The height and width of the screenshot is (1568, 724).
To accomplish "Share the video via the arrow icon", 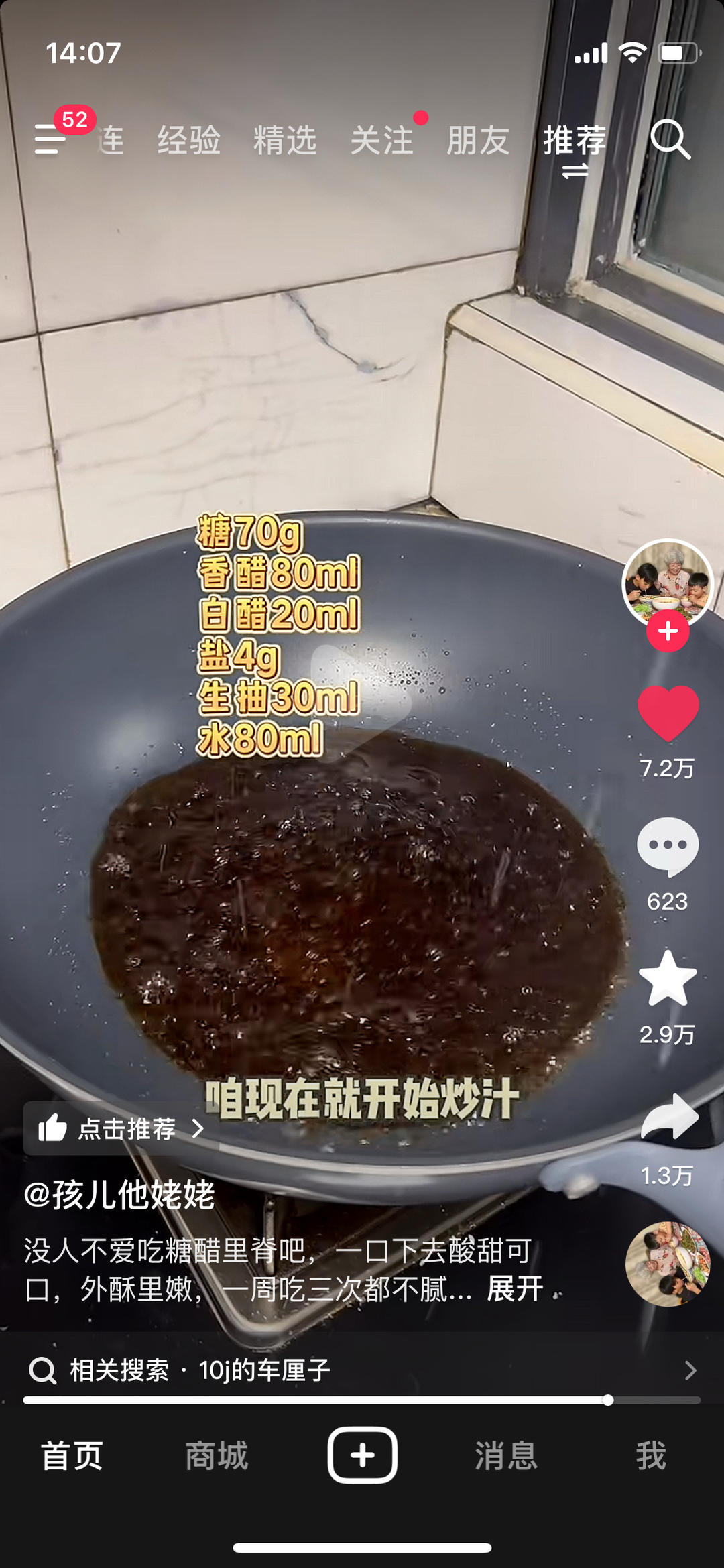I will [669, 1118].
